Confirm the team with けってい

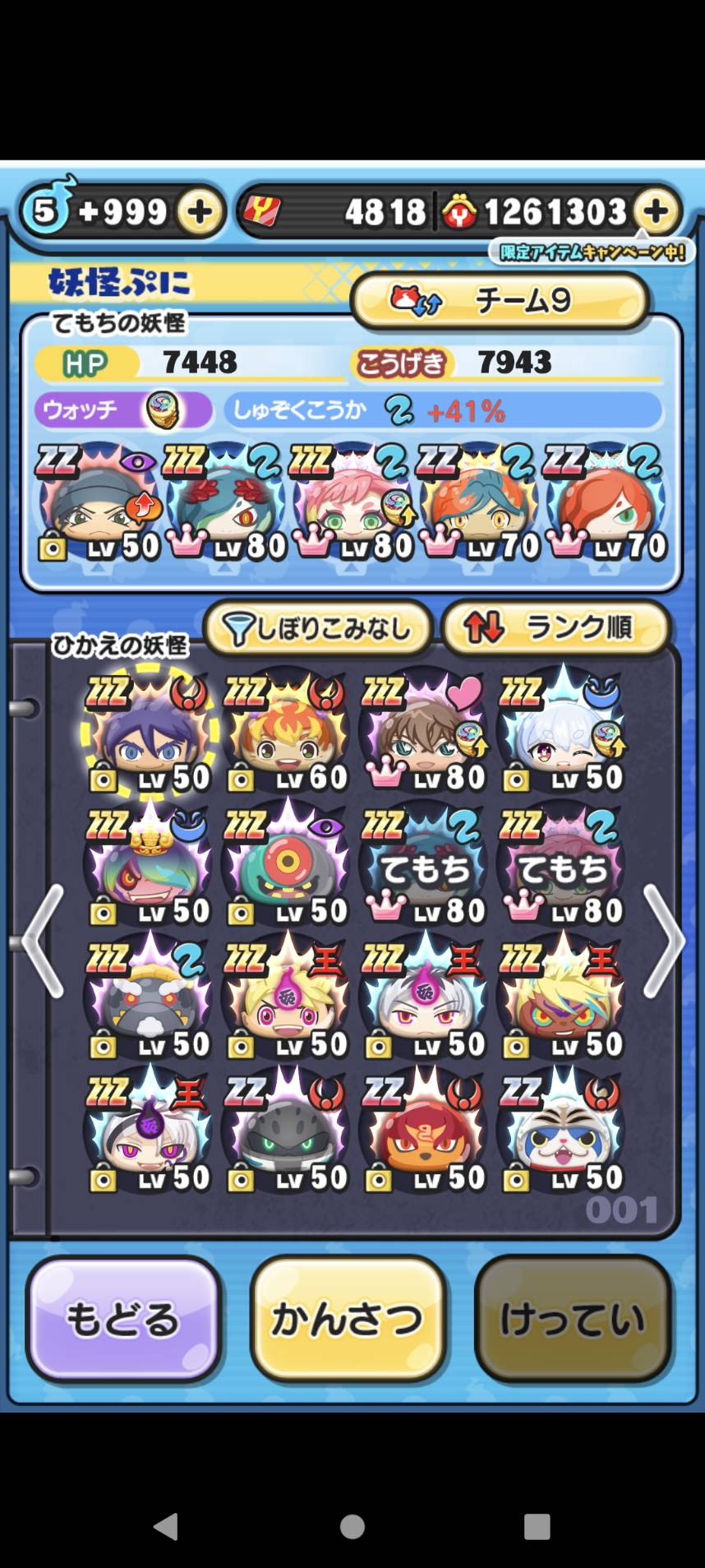pos(573,1319)
